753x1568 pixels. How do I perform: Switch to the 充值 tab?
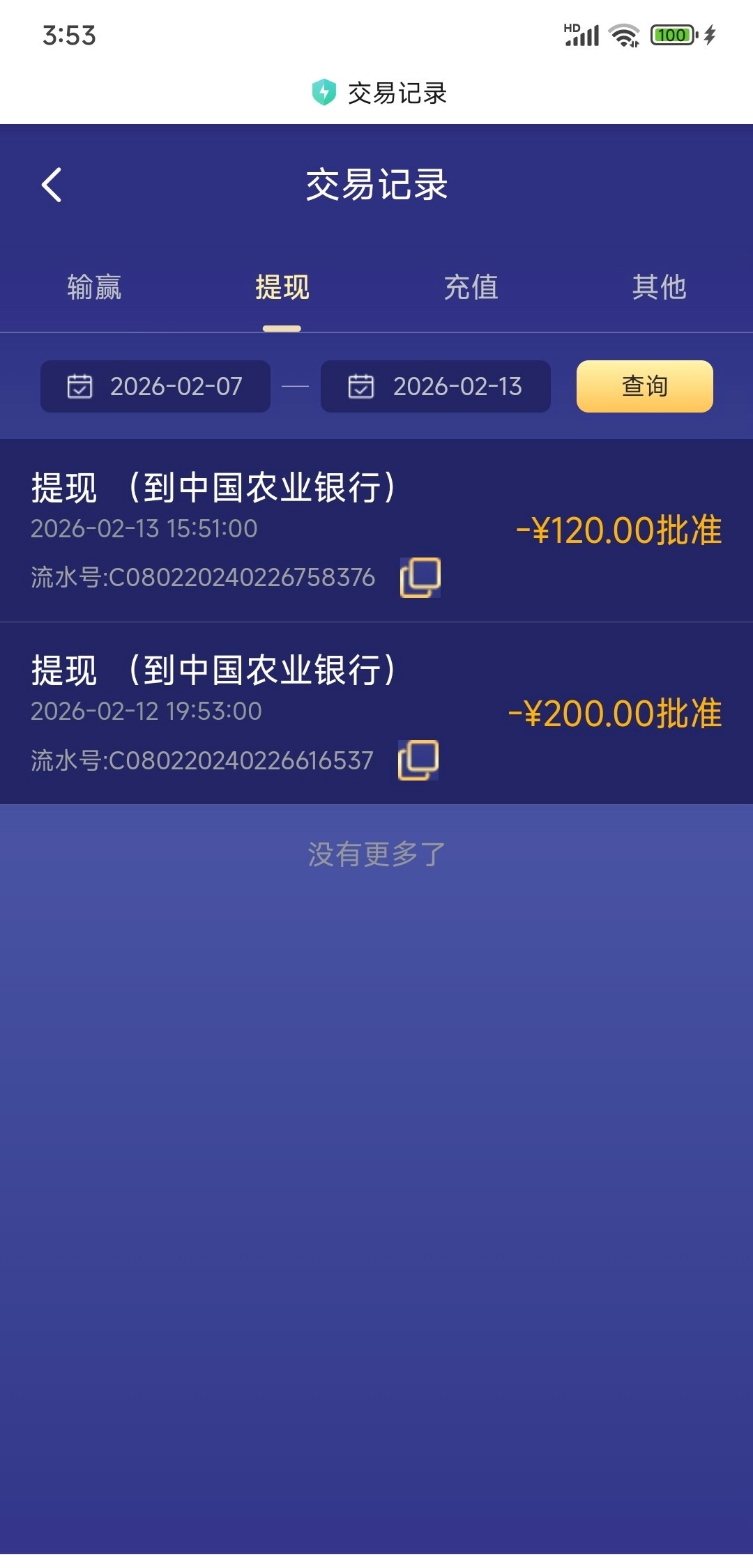click(471, 287)
